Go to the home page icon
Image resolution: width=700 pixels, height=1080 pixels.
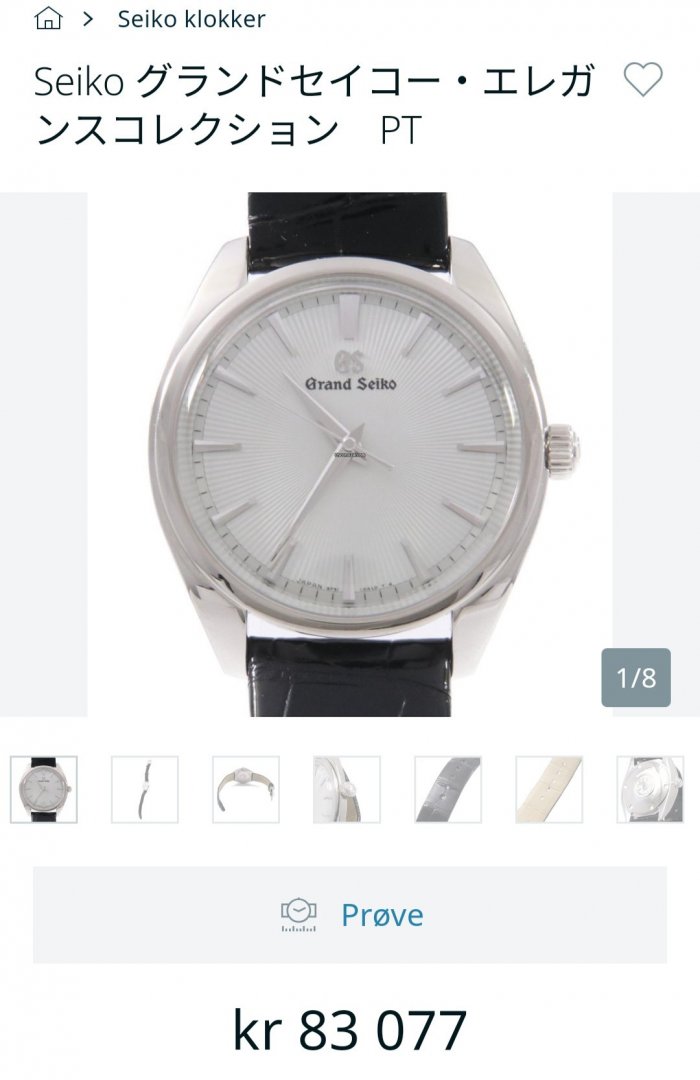click(x=48, y=18)
